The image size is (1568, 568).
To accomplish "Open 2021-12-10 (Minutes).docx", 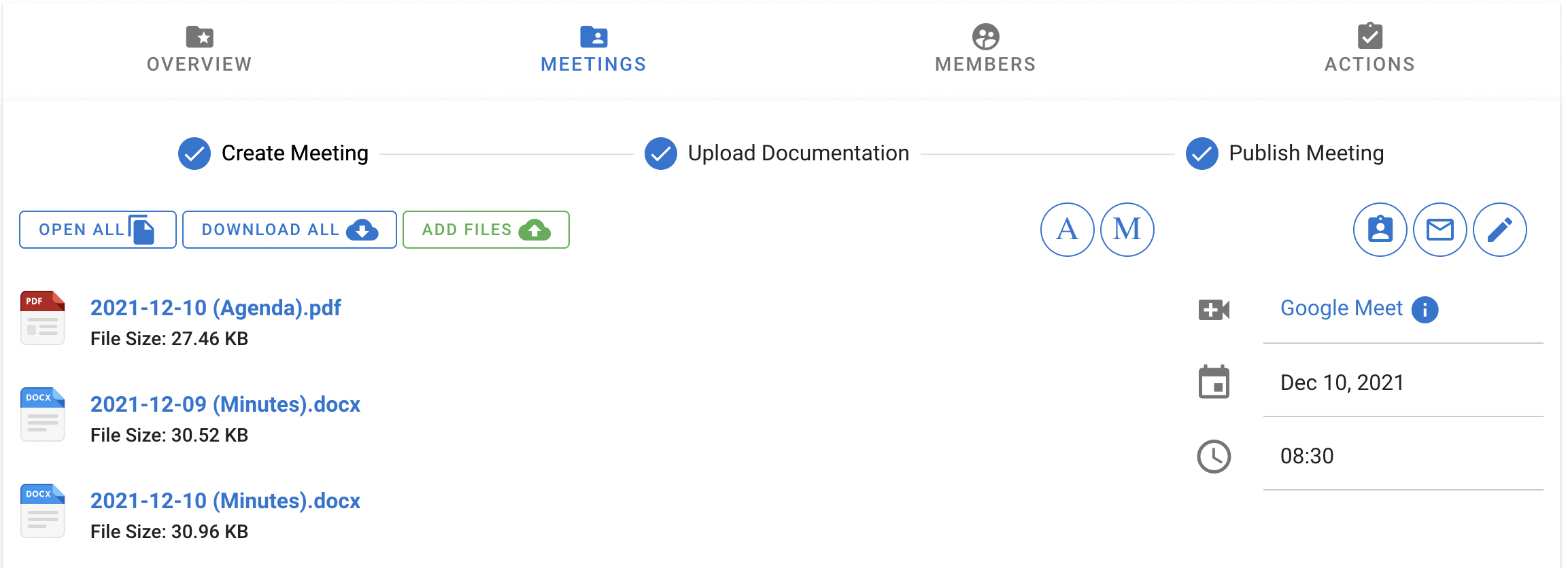I will [225, 501].
